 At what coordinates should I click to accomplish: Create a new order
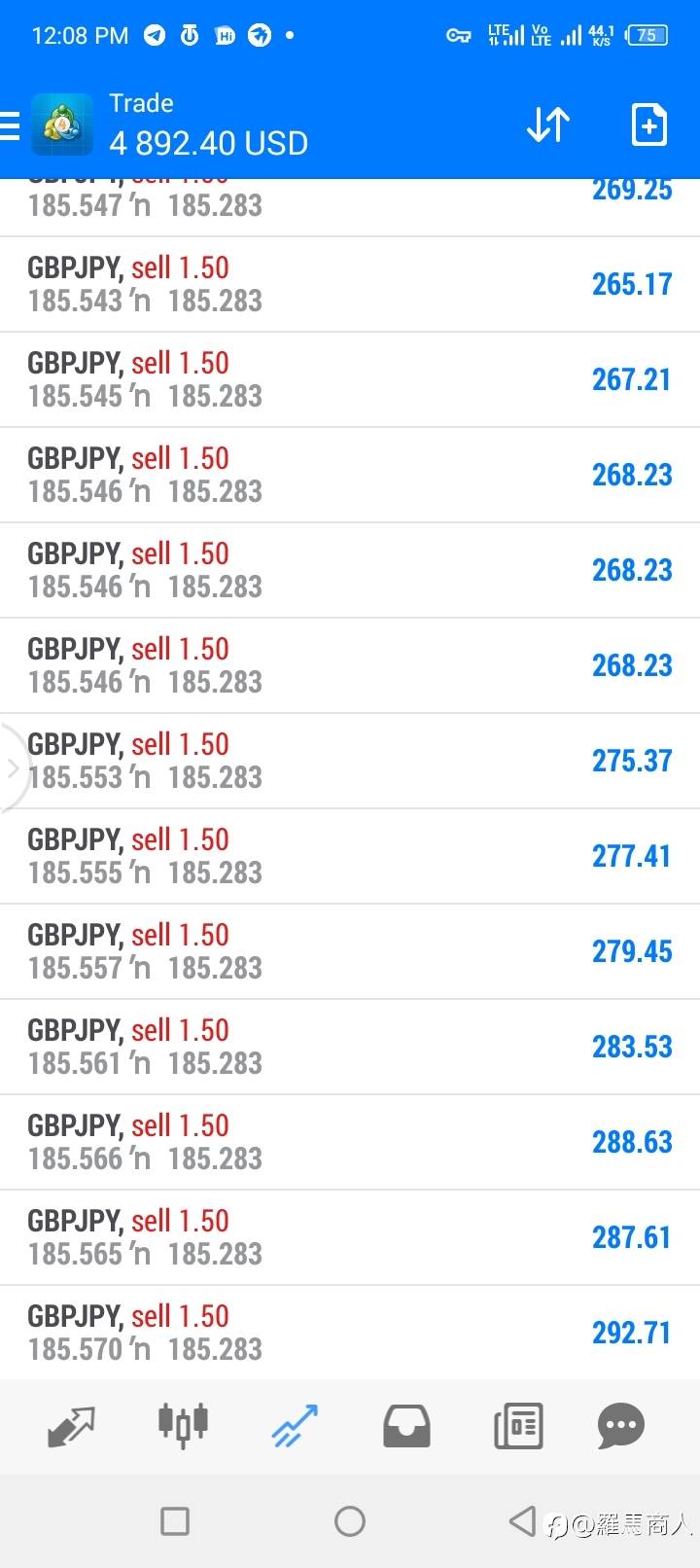click(648, 125)
